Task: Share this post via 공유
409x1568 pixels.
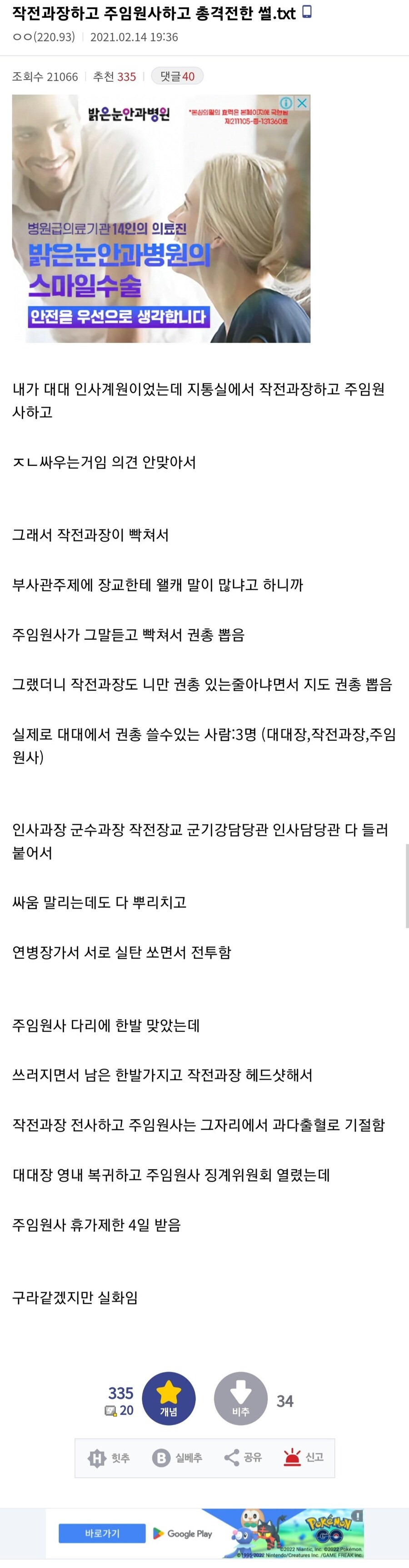Action: click(243, 1457)
